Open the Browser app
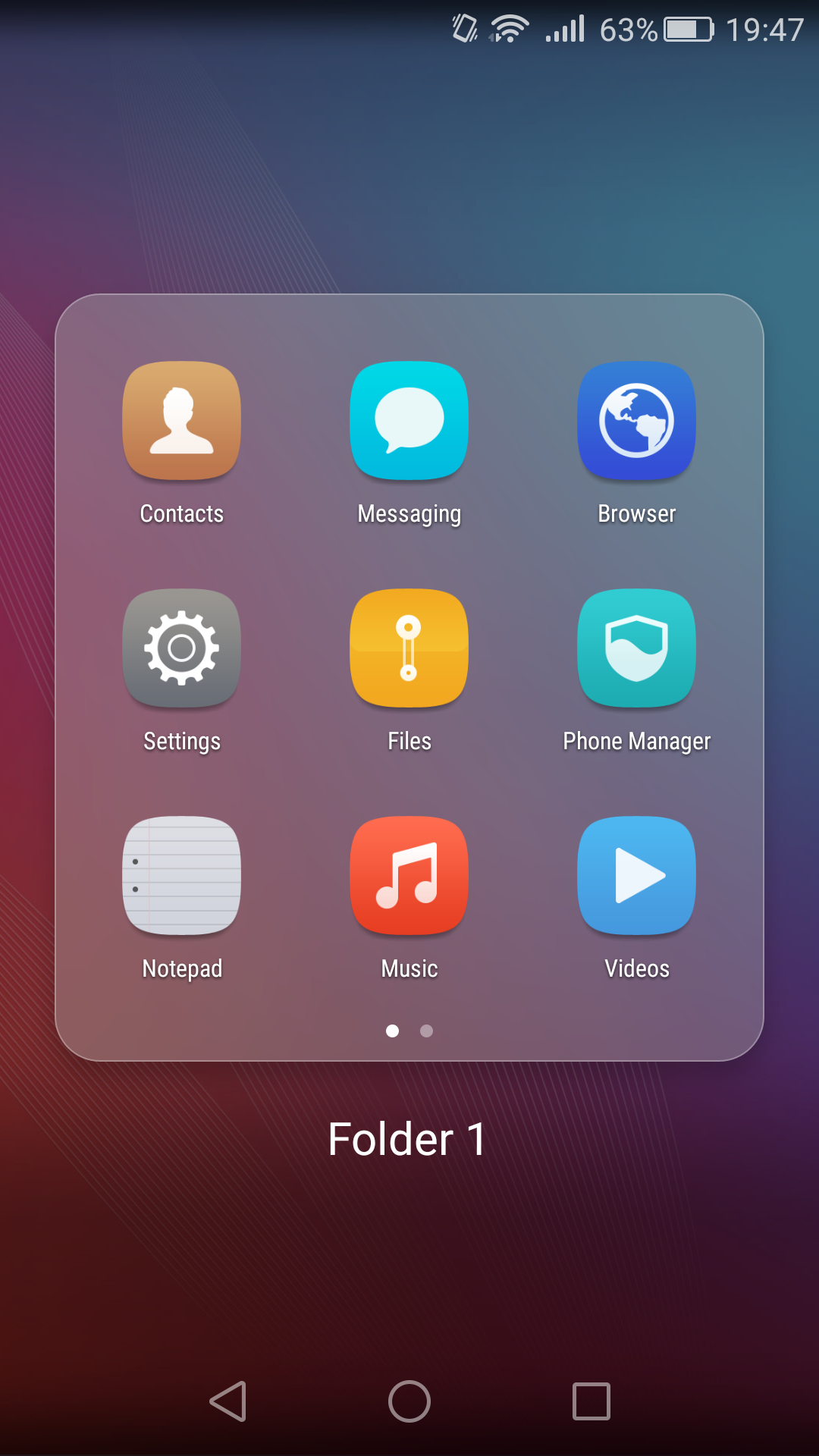Image resolution: width=819 pixels, height=1456 pixels. click(x=636, y=421)
